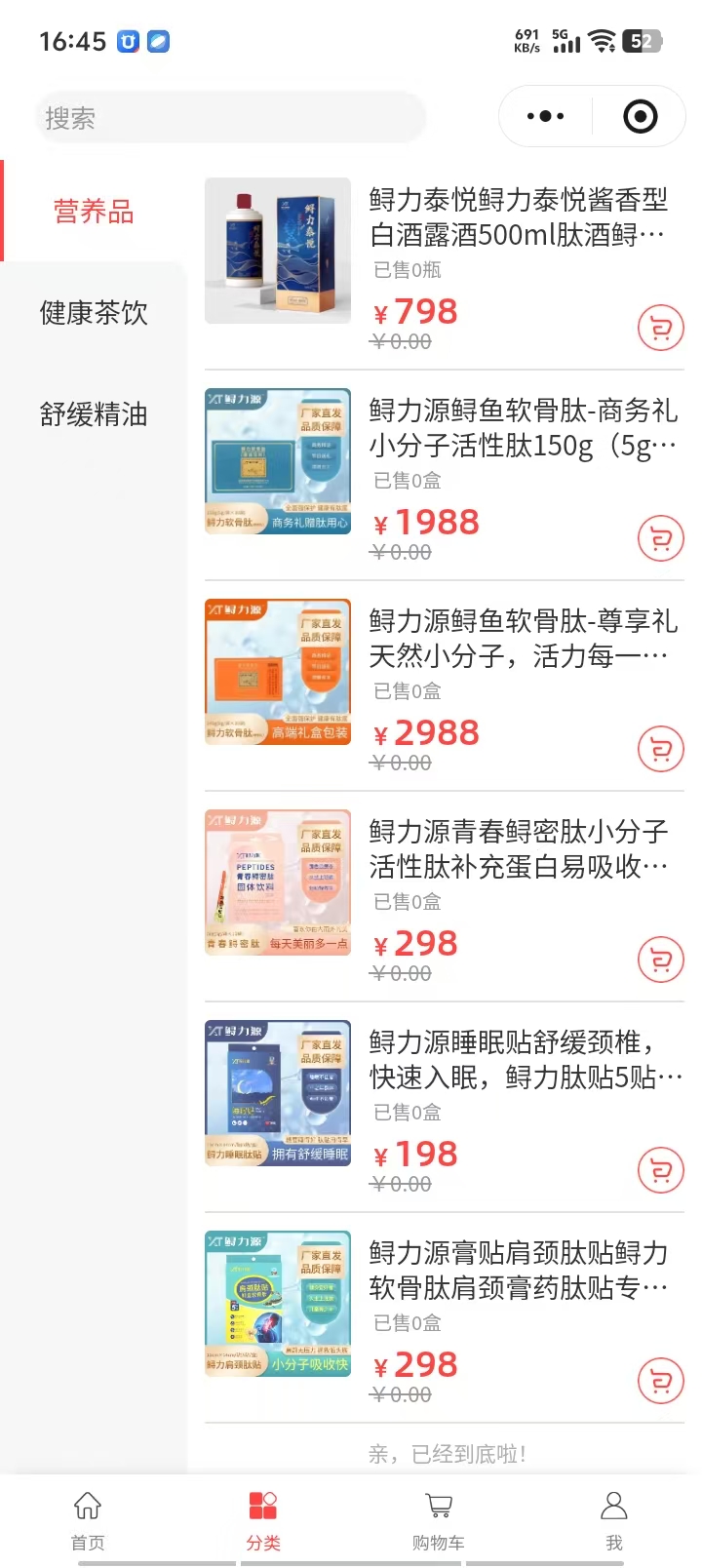Add the ¥798 鲟力泰悦 liquor to cart
The width and height of the screenshot is (702, 1568).
coord(660,329)
